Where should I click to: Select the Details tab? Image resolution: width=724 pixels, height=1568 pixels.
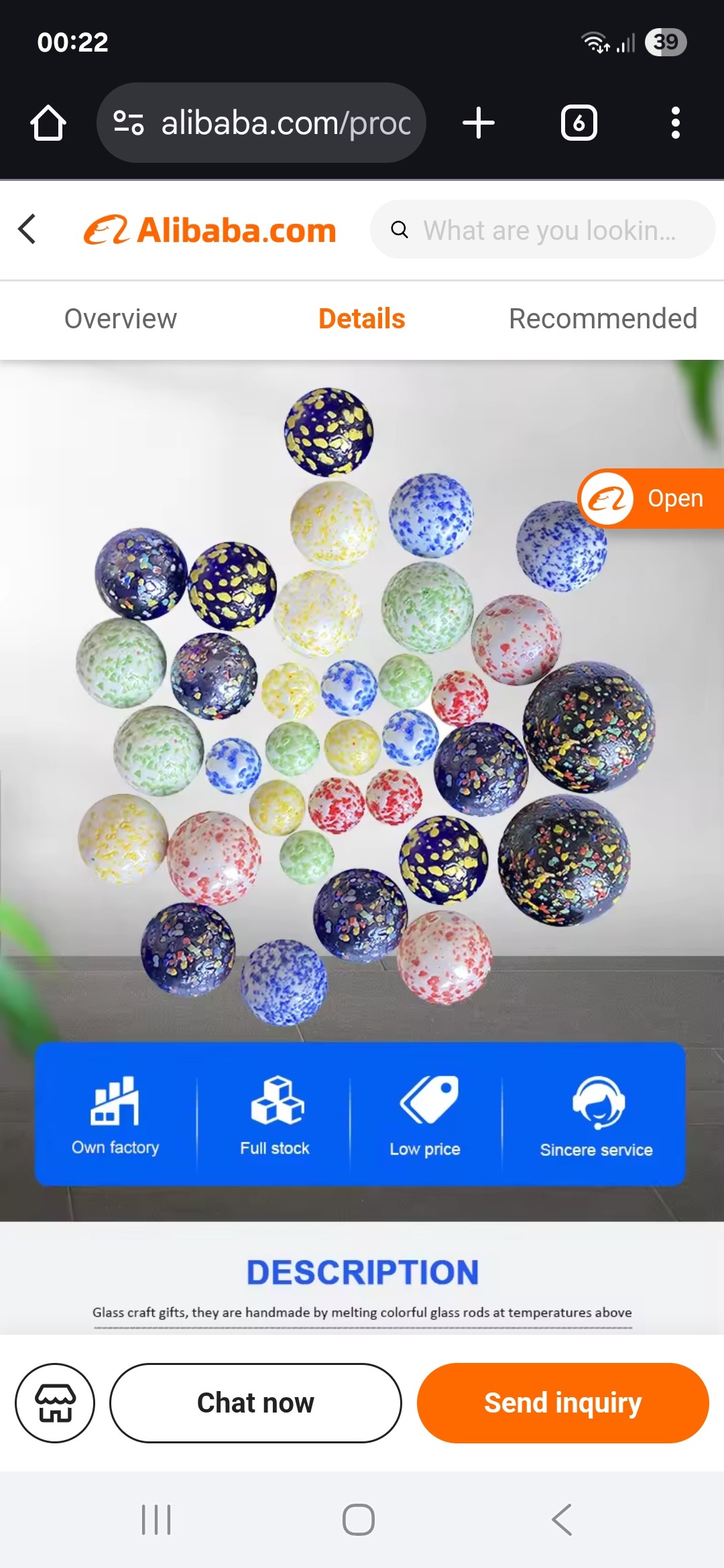pyautogui.click(x=362, y=319)
